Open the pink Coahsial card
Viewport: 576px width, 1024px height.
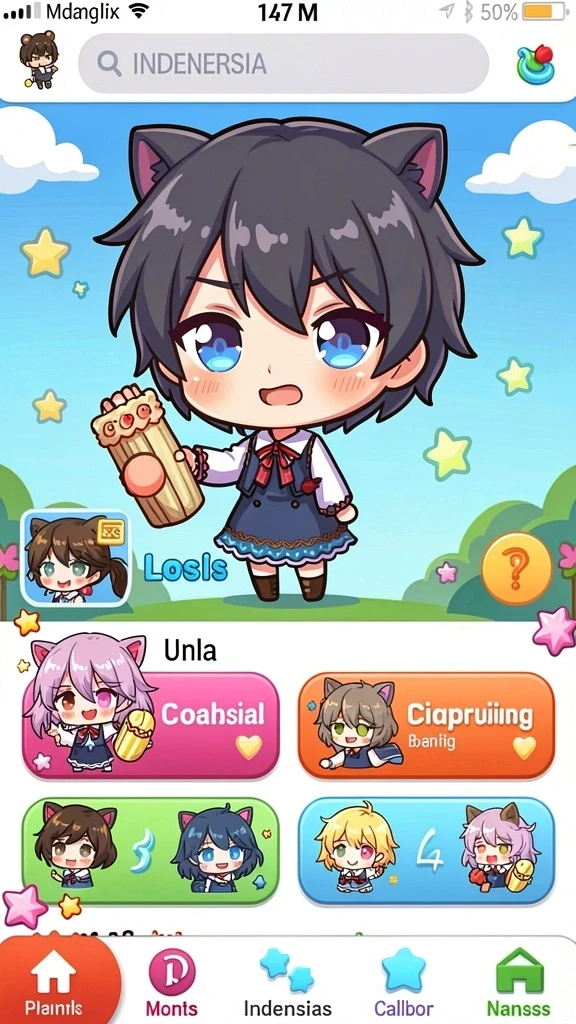tap(151, 725)
